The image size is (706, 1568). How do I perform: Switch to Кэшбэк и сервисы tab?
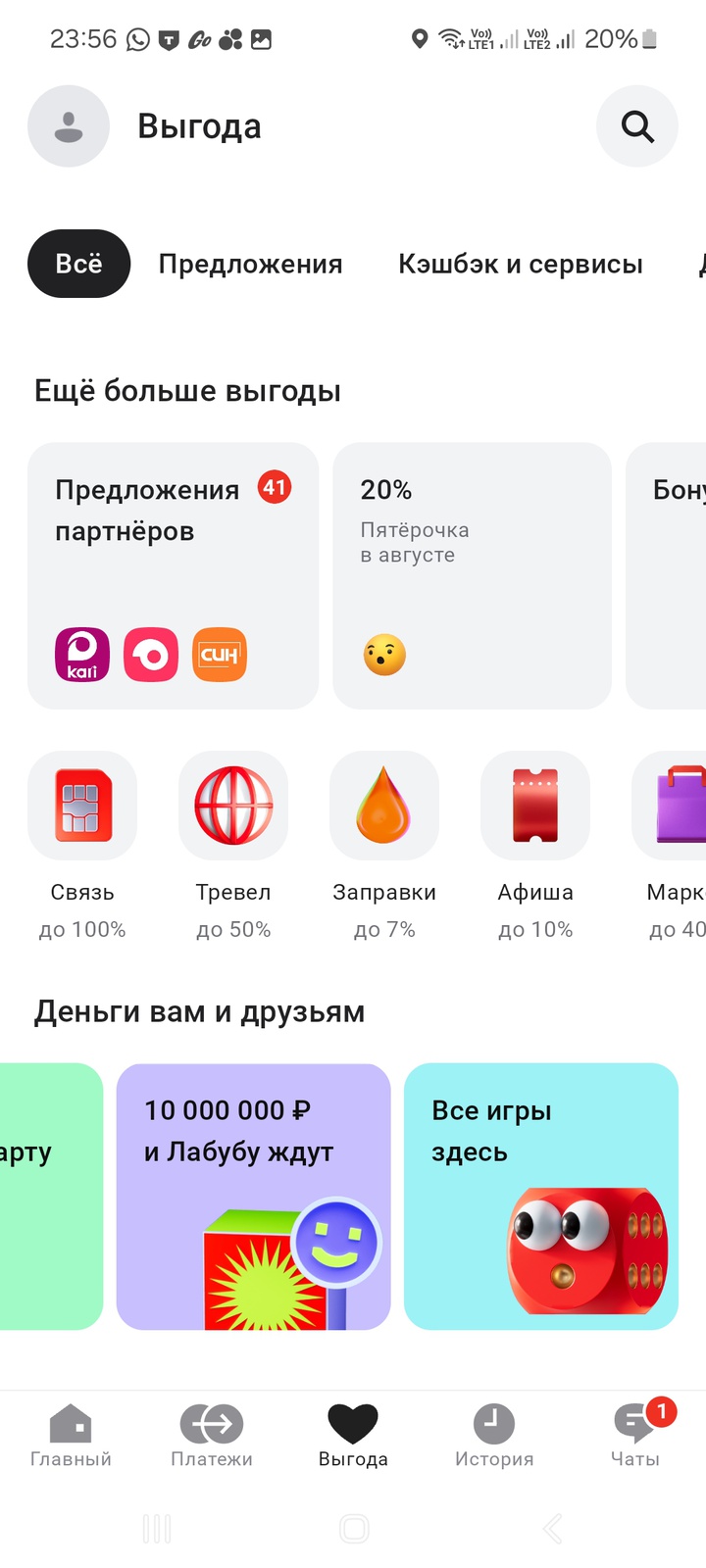[x=520, y=264]
